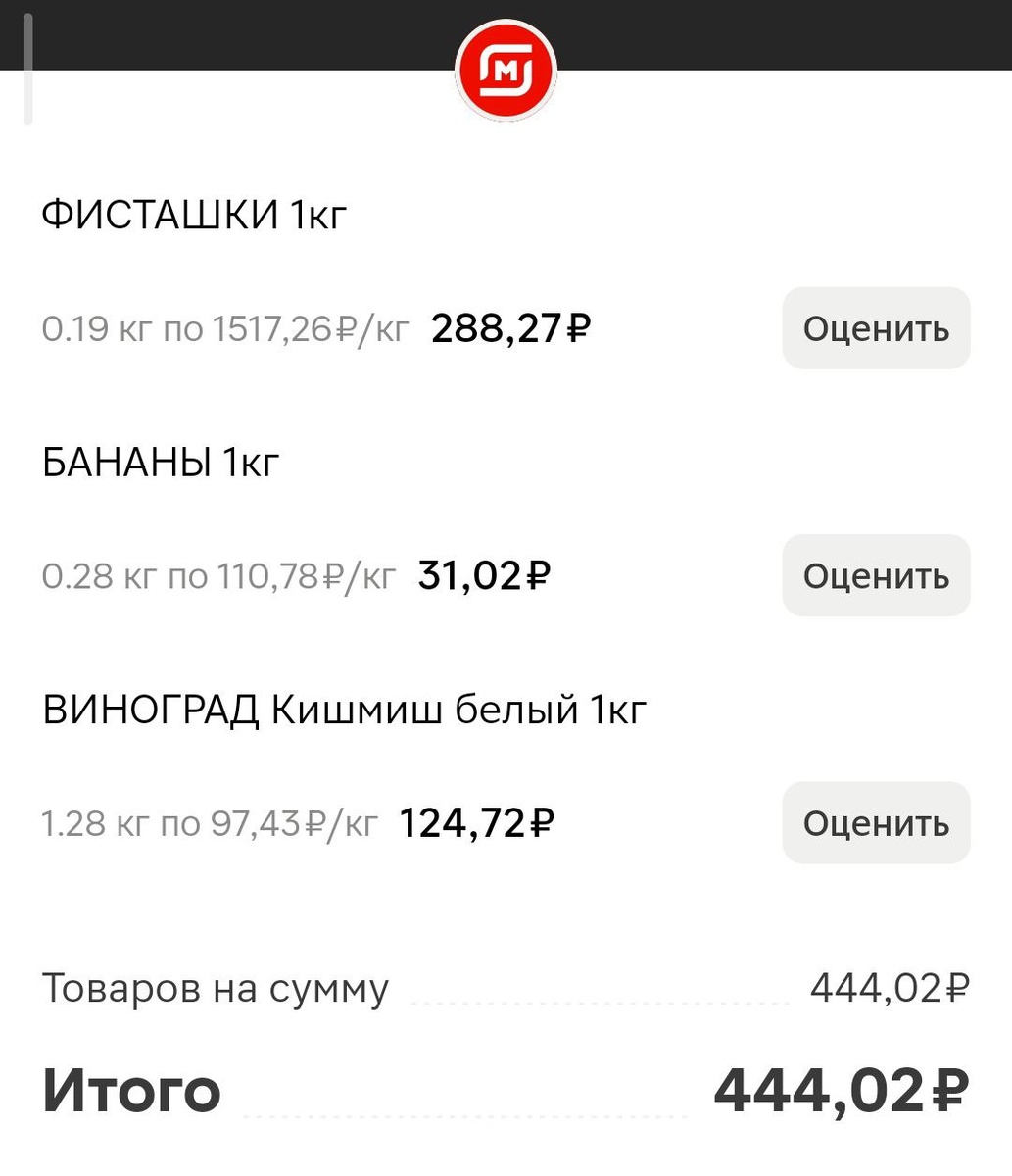Tap Оценить next to БАНАНЫ 1кг
1012x1176 pixels.
[876, 575]
